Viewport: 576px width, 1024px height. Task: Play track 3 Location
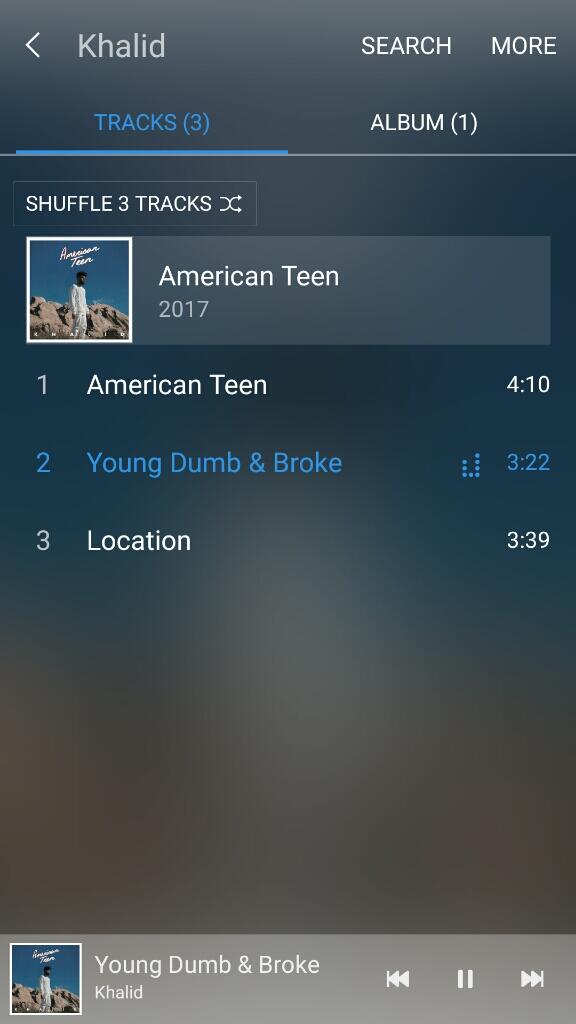tap(288, 541)
